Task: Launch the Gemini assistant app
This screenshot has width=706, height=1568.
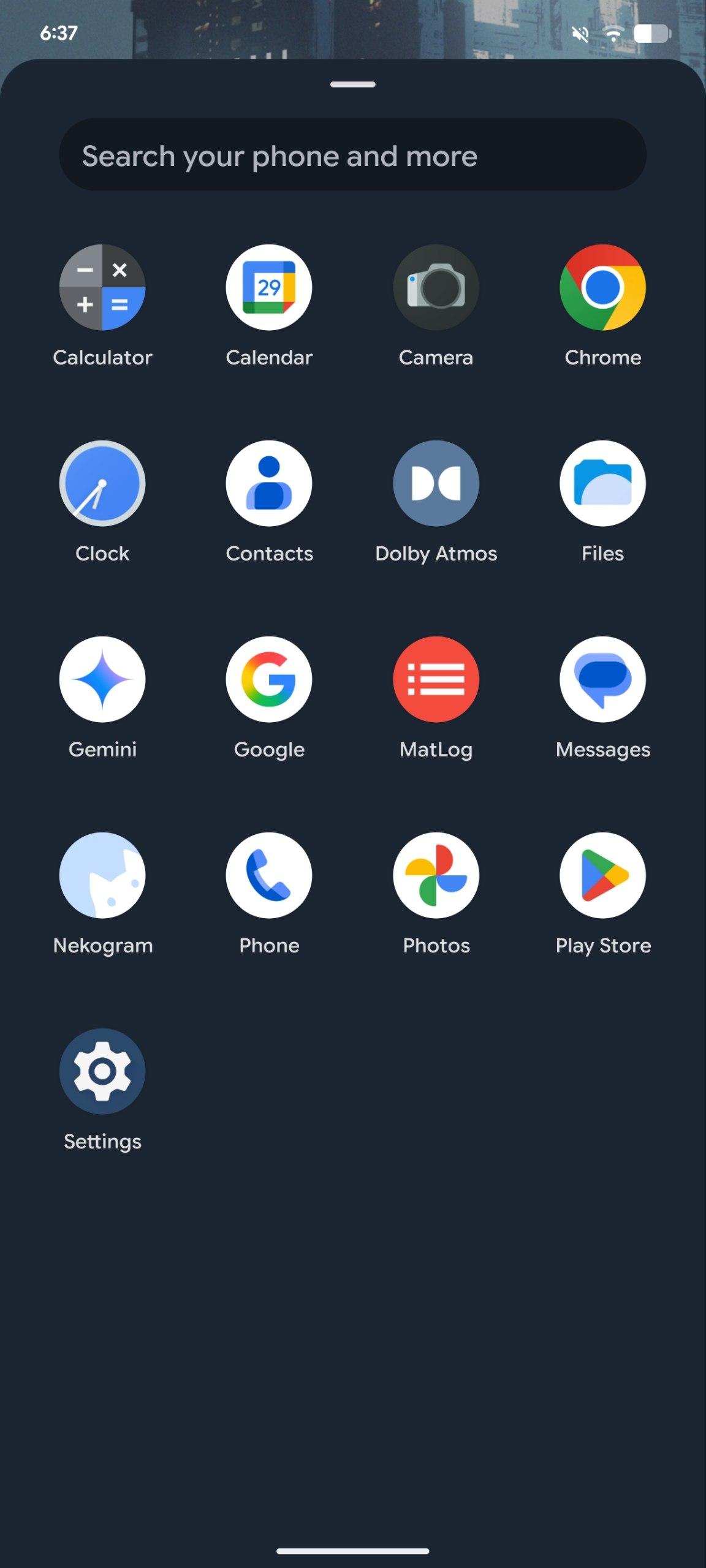Action: (x=102, y=679)
